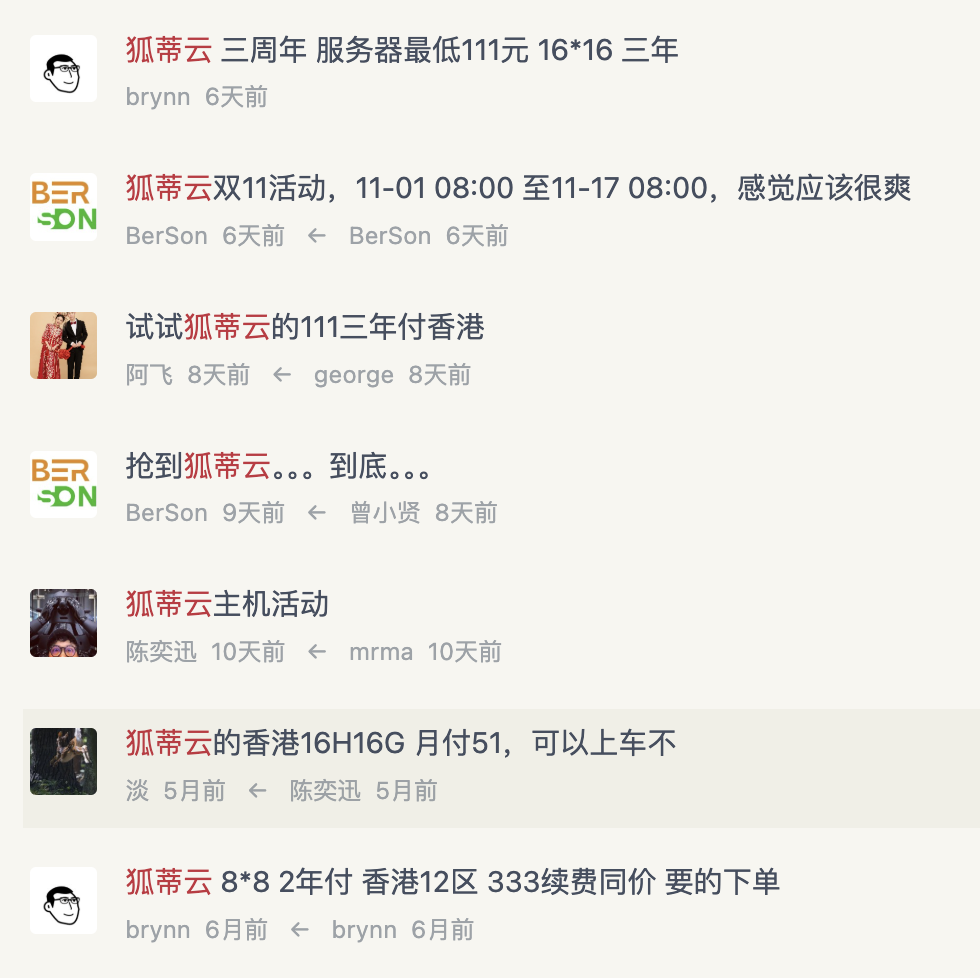Tap the wedding photo avatar of 阿飞

pyautogui.click(x=63, y=345)
